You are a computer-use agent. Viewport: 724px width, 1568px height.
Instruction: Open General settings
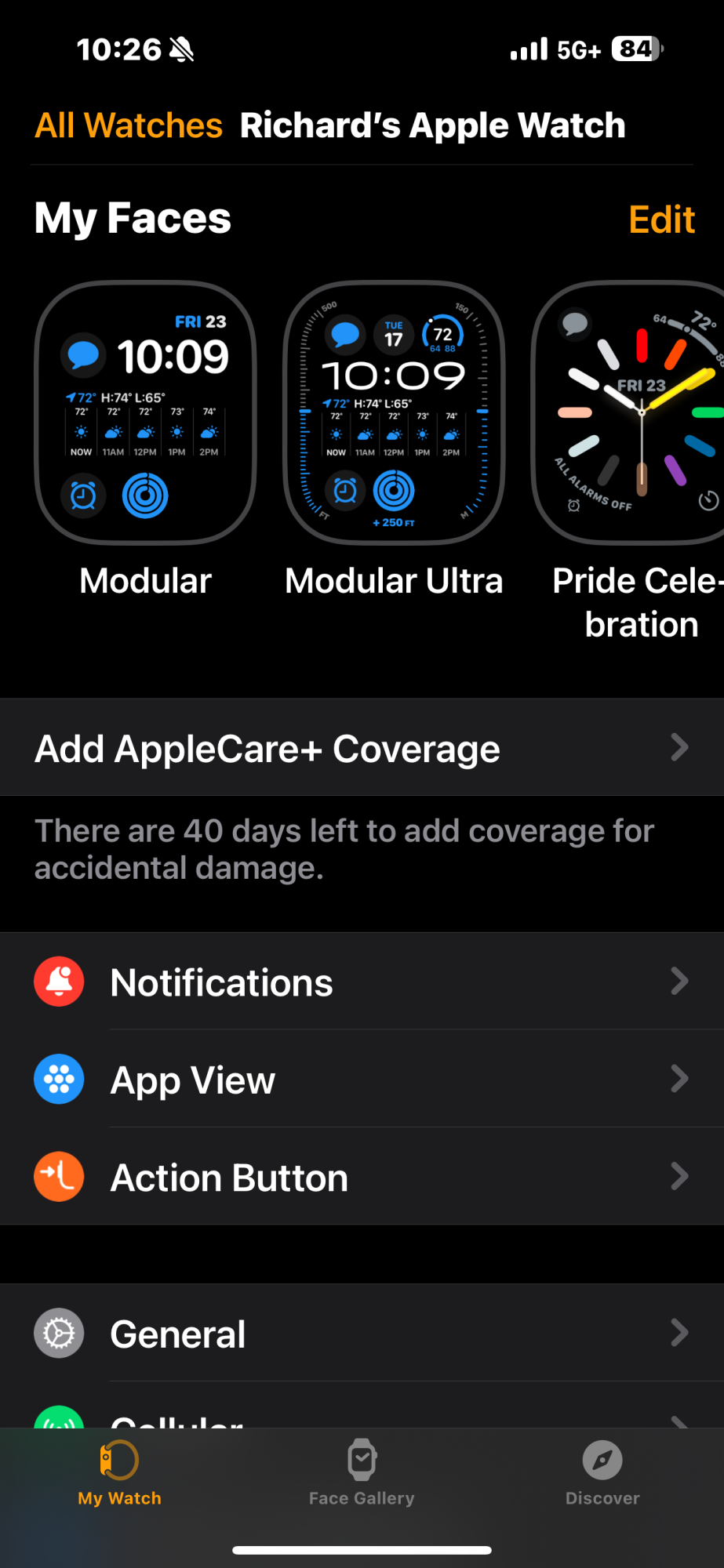pos(362,1334)
